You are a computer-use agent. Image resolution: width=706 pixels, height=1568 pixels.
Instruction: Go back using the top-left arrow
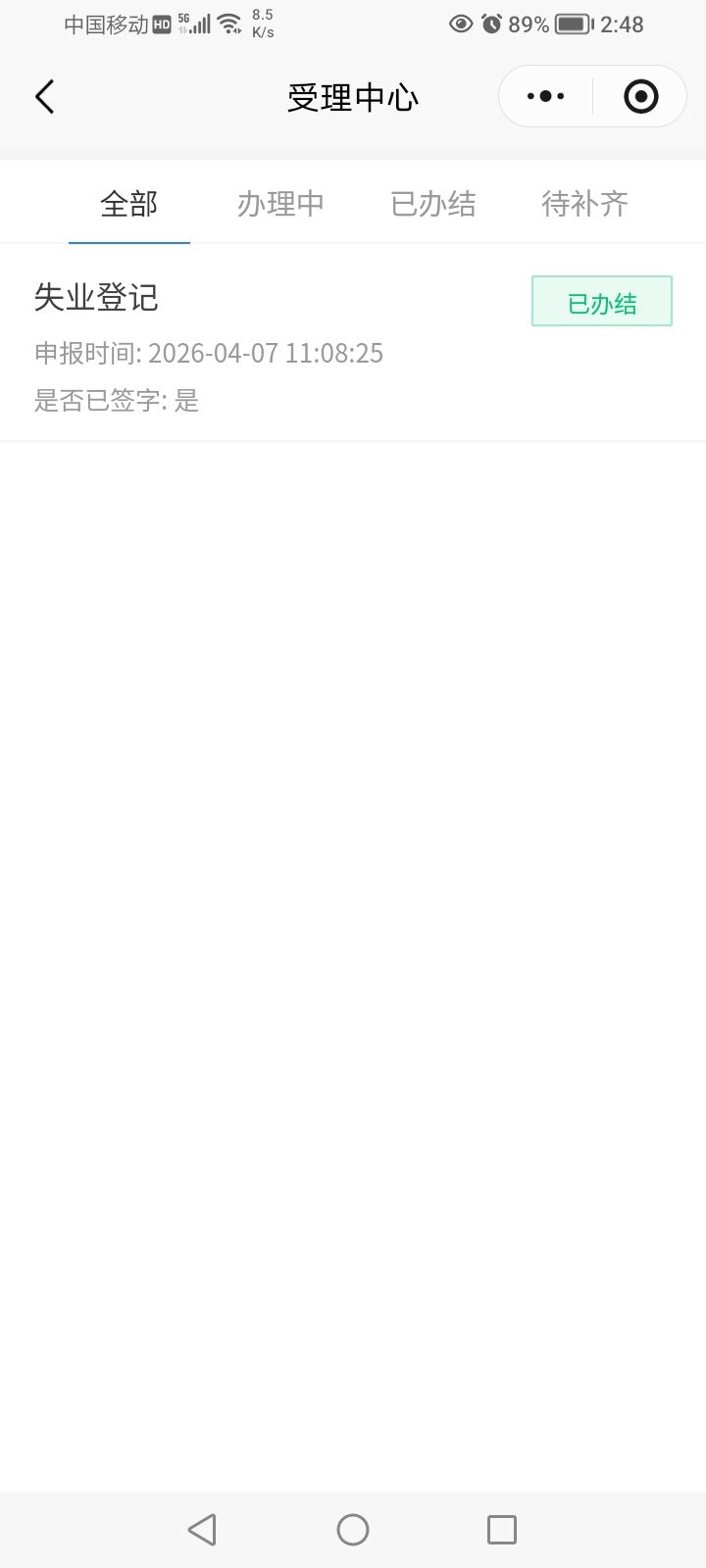click(44, 97)
